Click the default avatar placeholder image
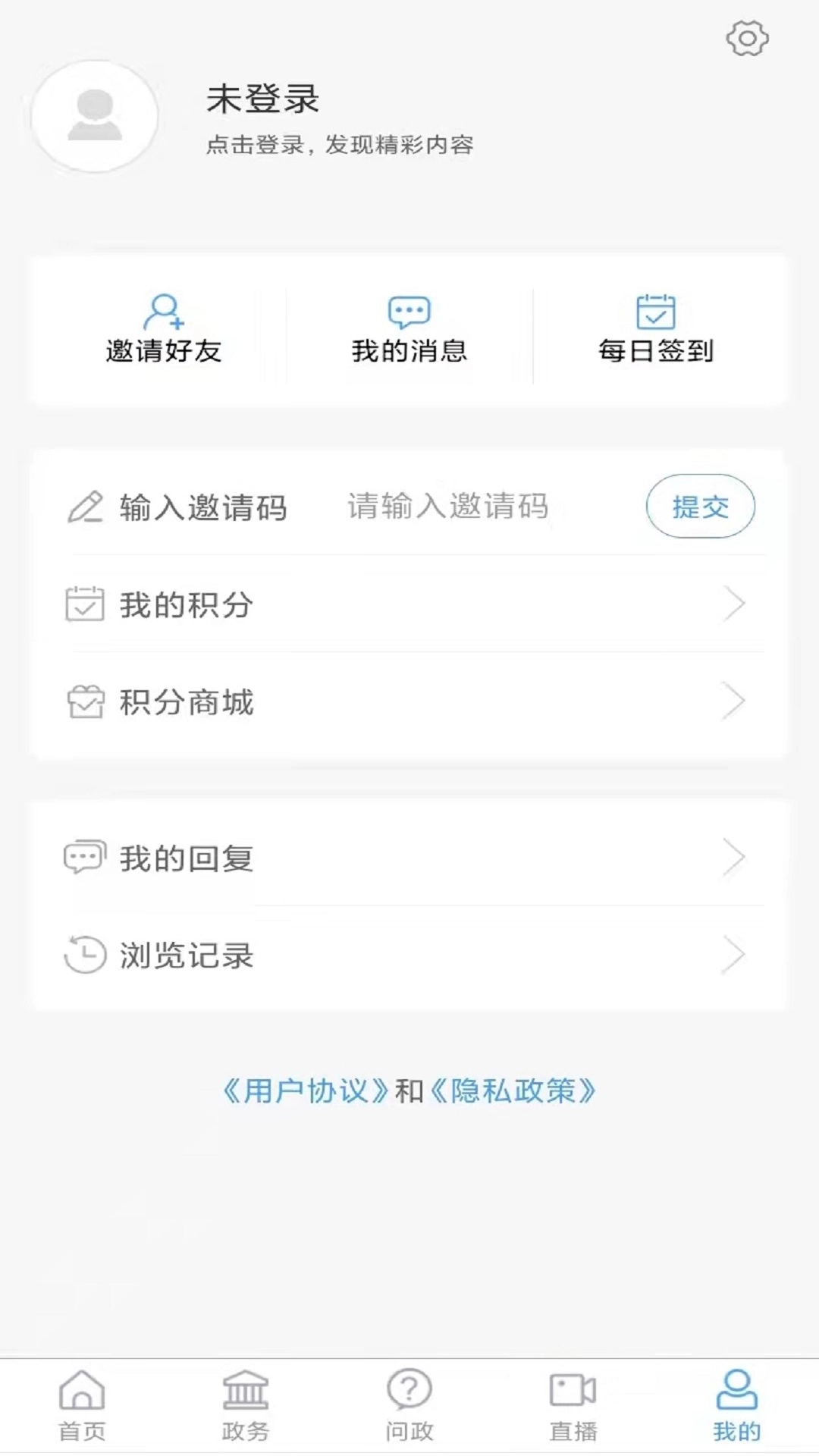819x1456 pixels. pos(93,115)
